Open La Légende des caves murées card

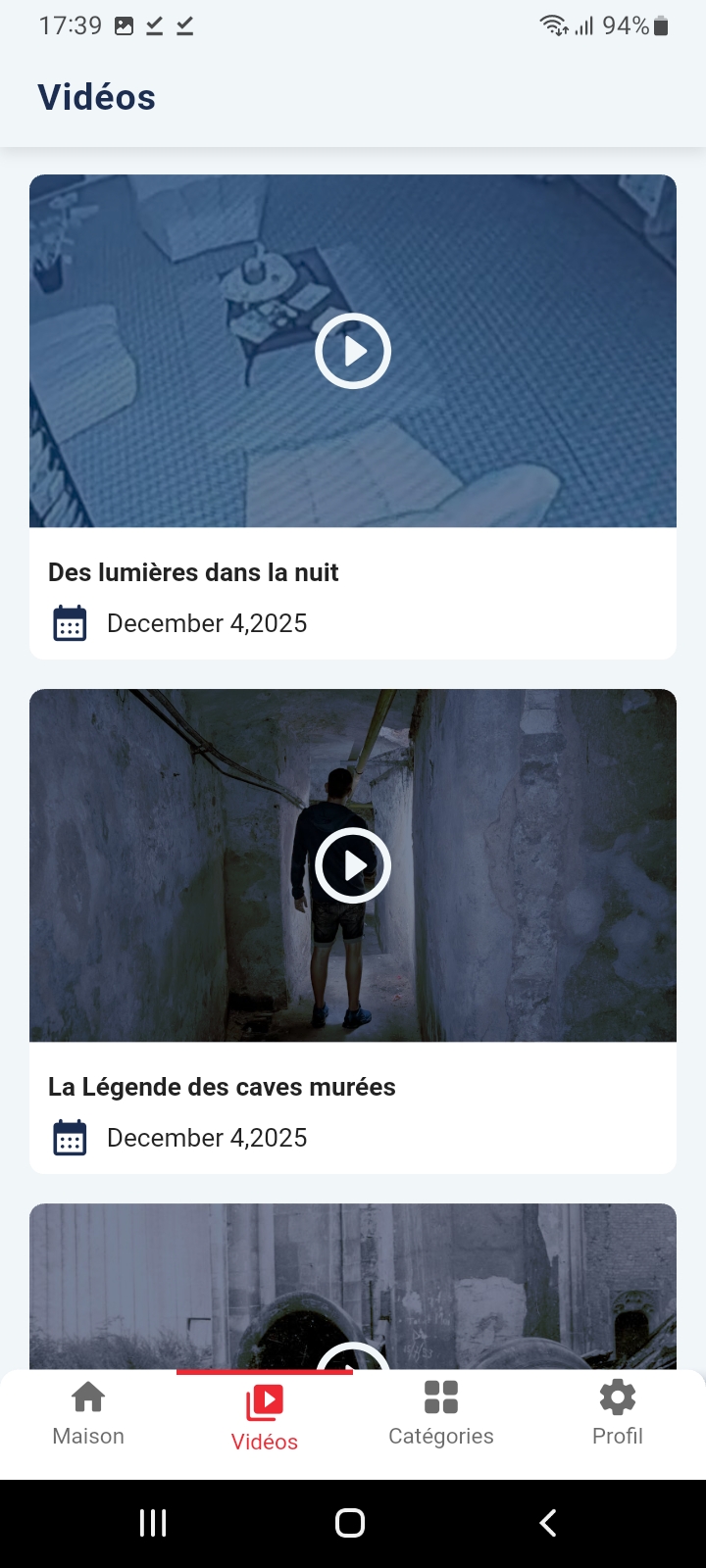[x=222, y=1087]
